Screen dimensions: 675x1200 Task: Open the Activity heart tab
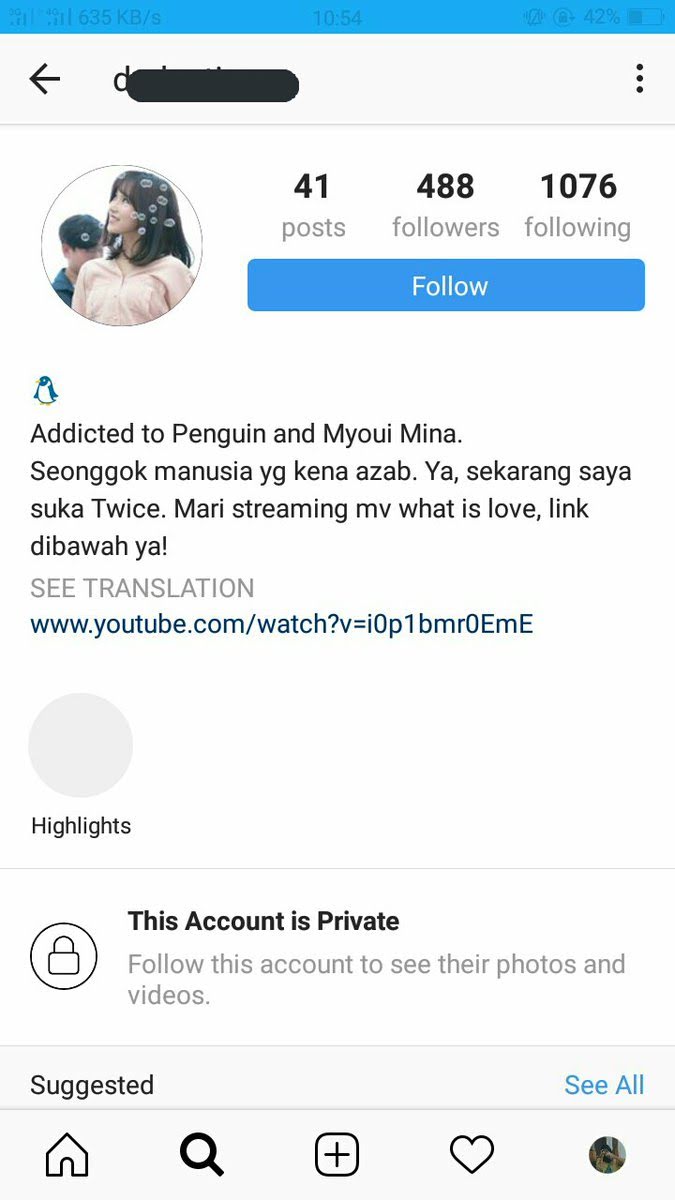click(471, 1156)
